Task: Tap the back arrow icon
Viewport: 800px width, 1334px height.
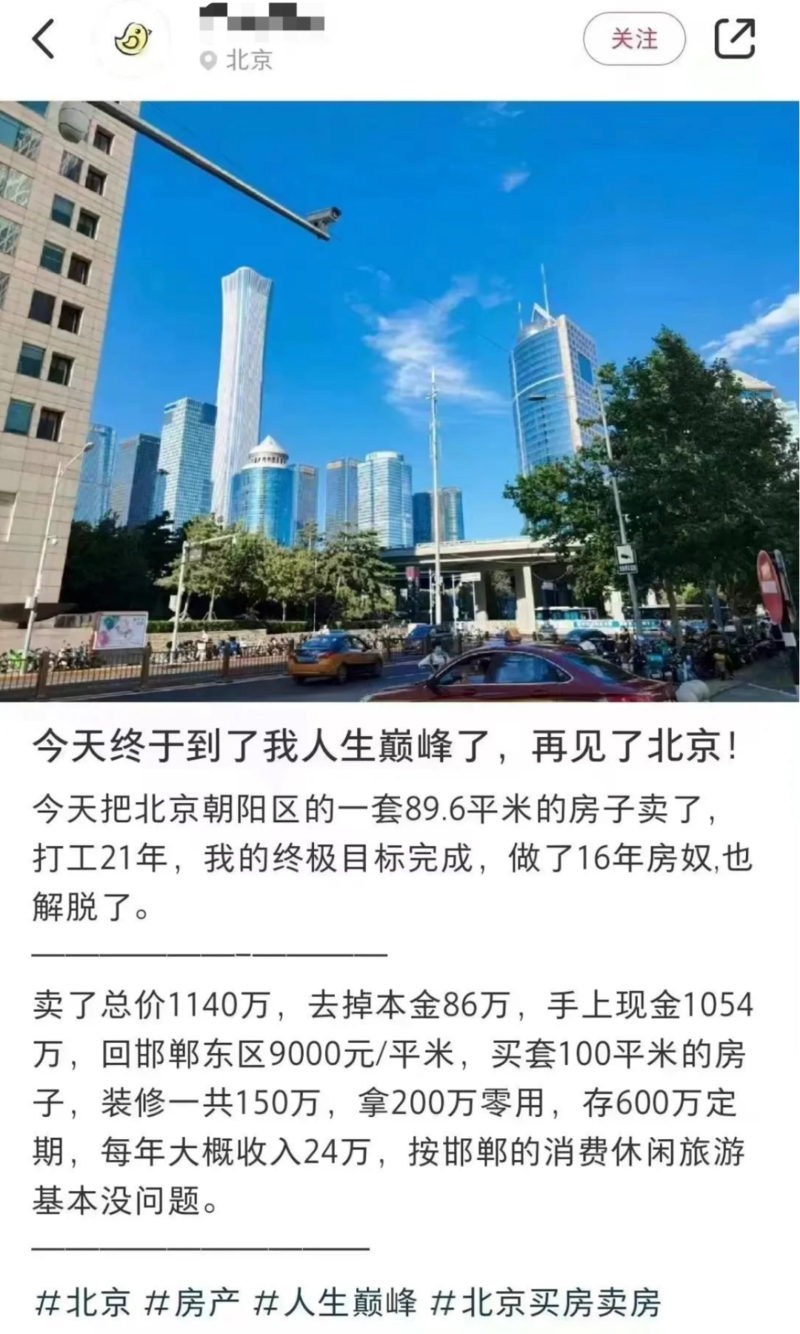Action: (41, 40)
